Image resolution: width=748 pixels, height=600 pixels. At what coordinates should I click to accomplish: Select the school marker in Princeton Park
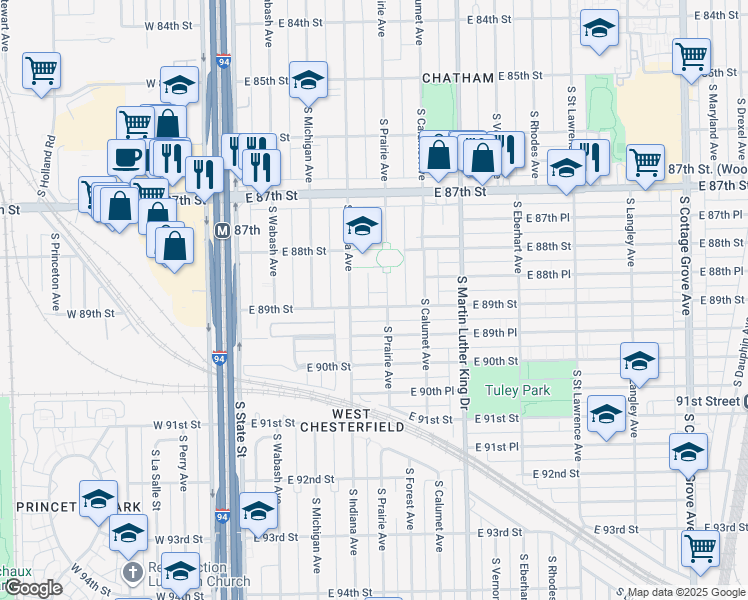pyautogui.click(x=98, y=503)
